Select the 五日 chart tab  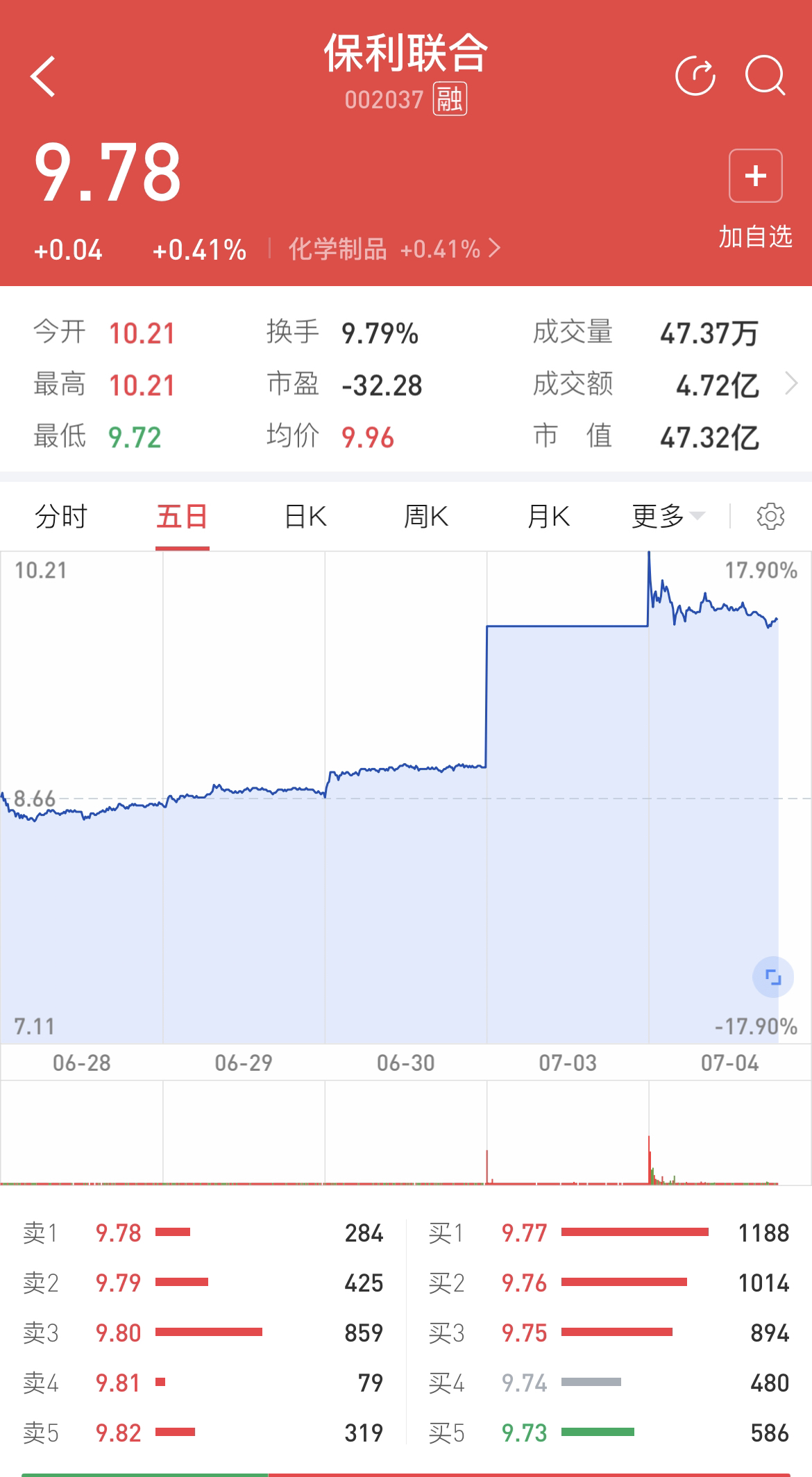click(x=182, y=517)
